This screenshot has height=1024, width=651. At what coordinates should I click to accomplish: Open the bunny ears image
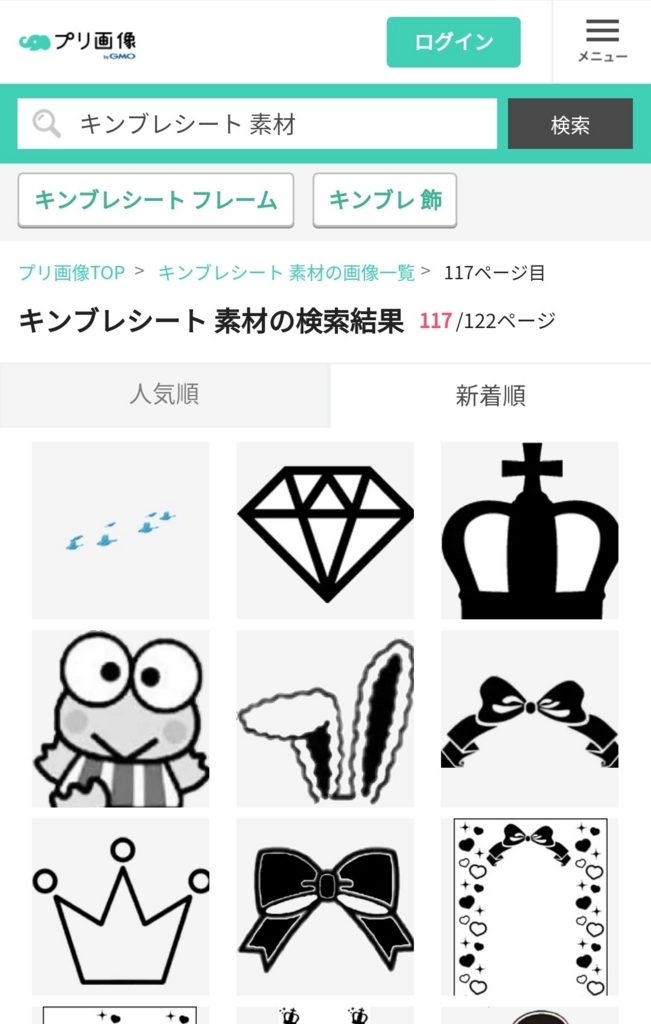(325, 718)
